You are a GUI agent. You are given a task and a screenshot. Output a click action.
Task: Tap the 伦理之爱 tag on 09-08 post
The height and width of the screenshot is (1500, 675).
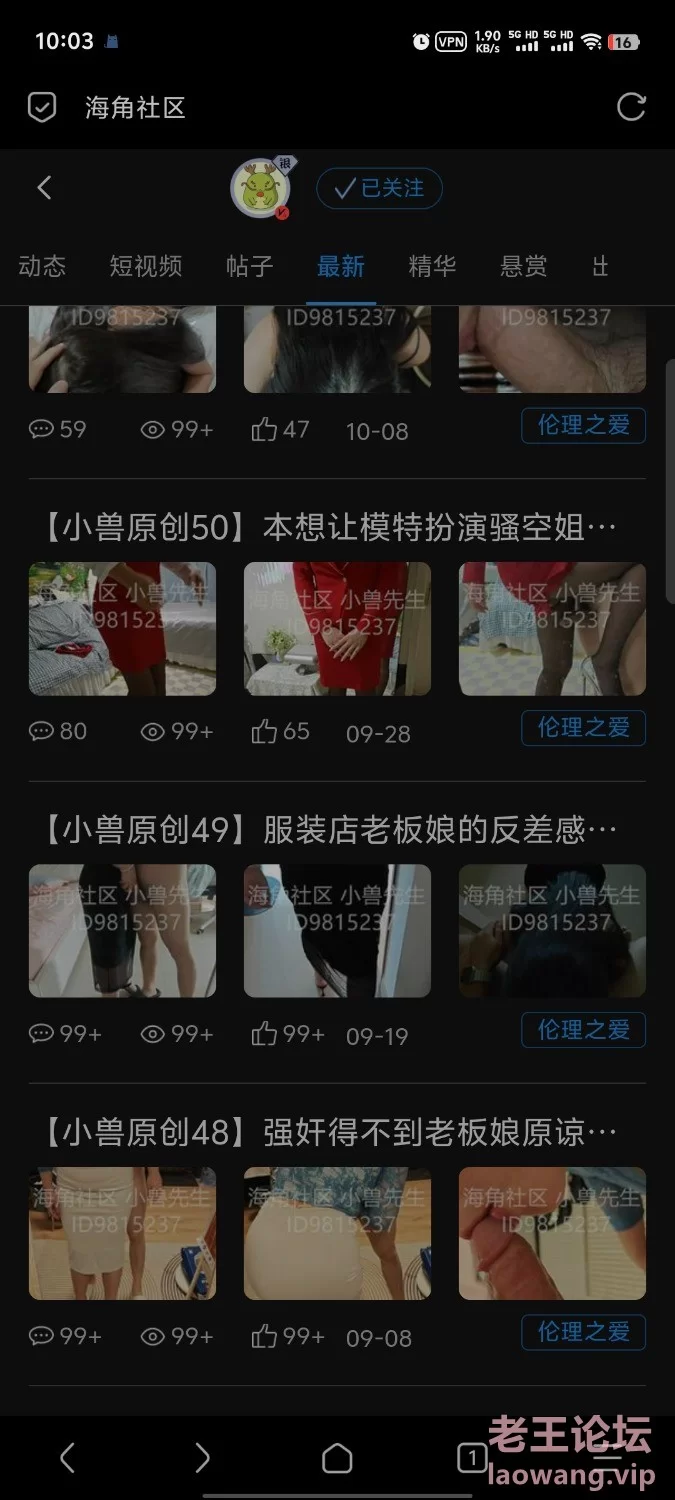(x=583, y=1332)
